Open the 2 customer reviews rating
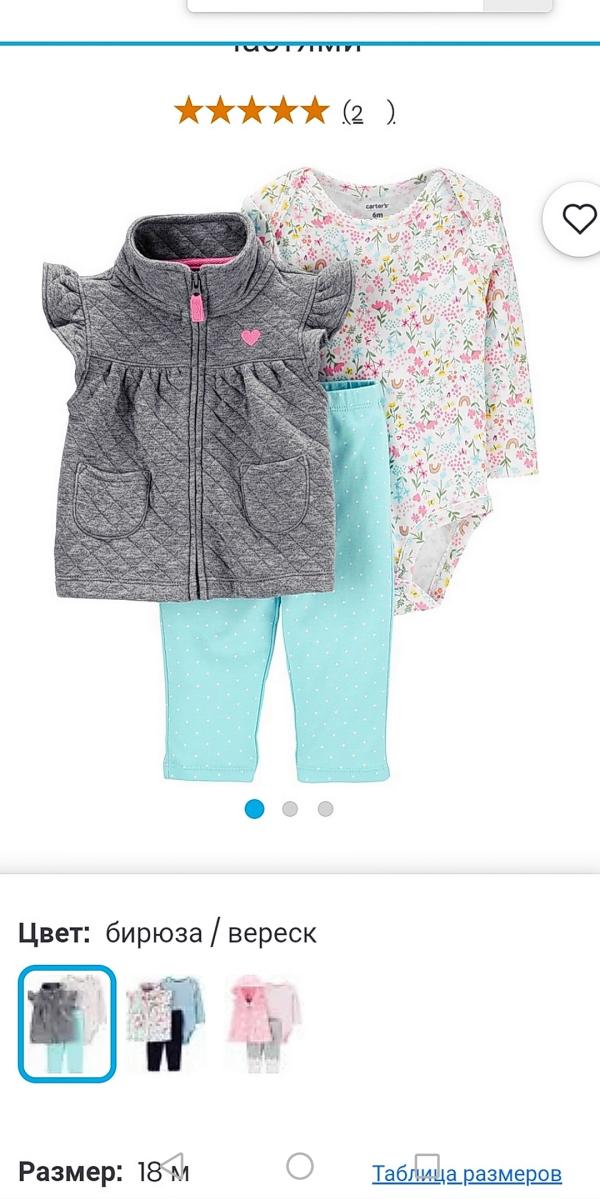 [x=284, y=112]
